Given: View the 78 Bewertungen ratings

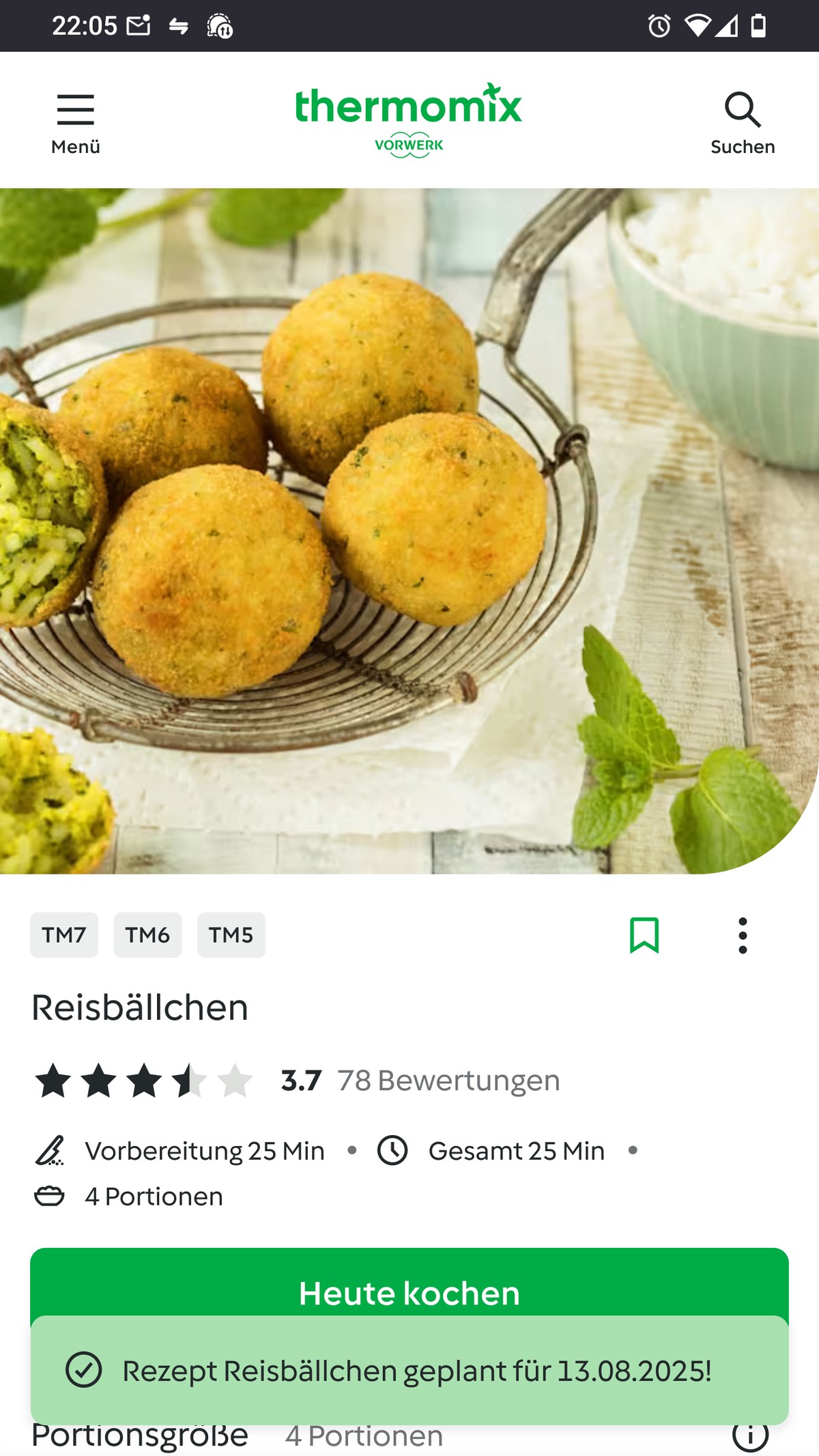Looking at the screenshot, I should point(448,1081).
